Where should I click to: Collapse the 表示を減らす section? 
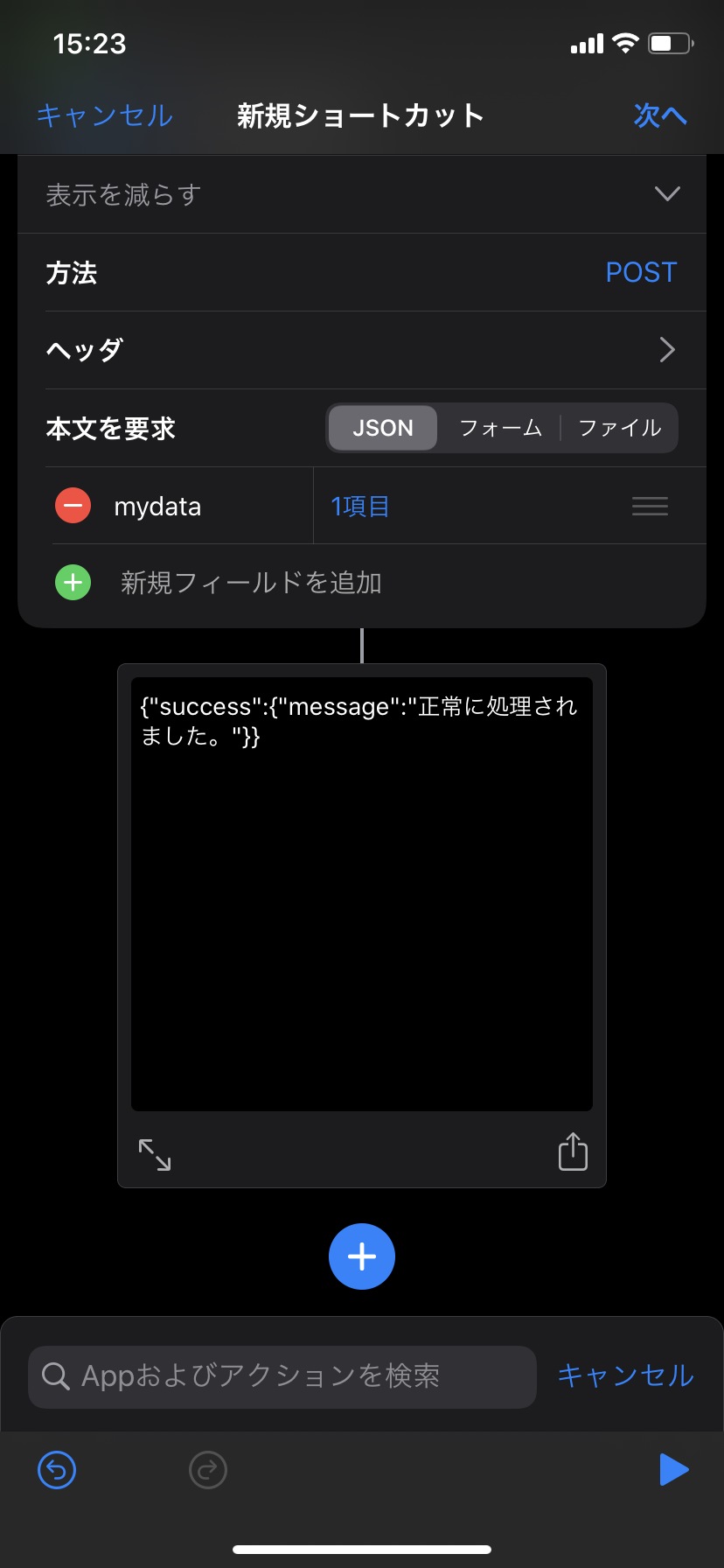click(667, 193)
